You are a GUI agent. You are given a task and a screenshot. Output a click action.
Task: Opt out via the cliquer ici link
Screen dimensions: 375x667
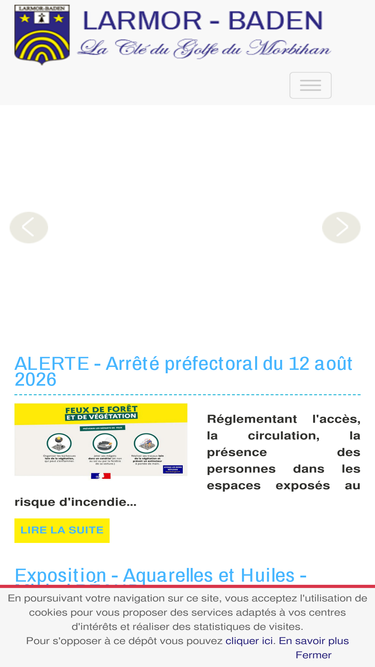250,641
